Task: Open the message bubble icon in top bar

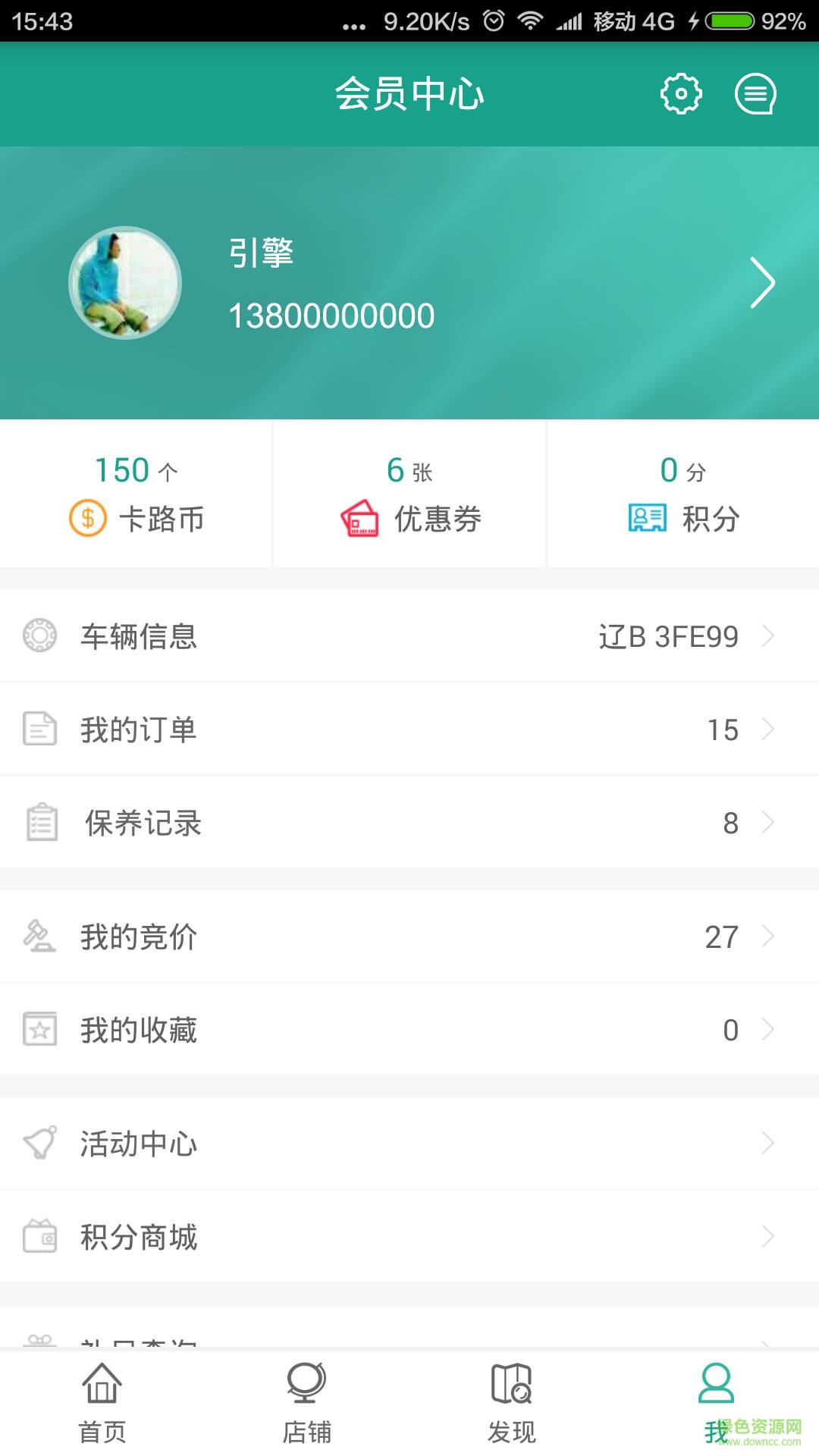Action: click(755, 93)
